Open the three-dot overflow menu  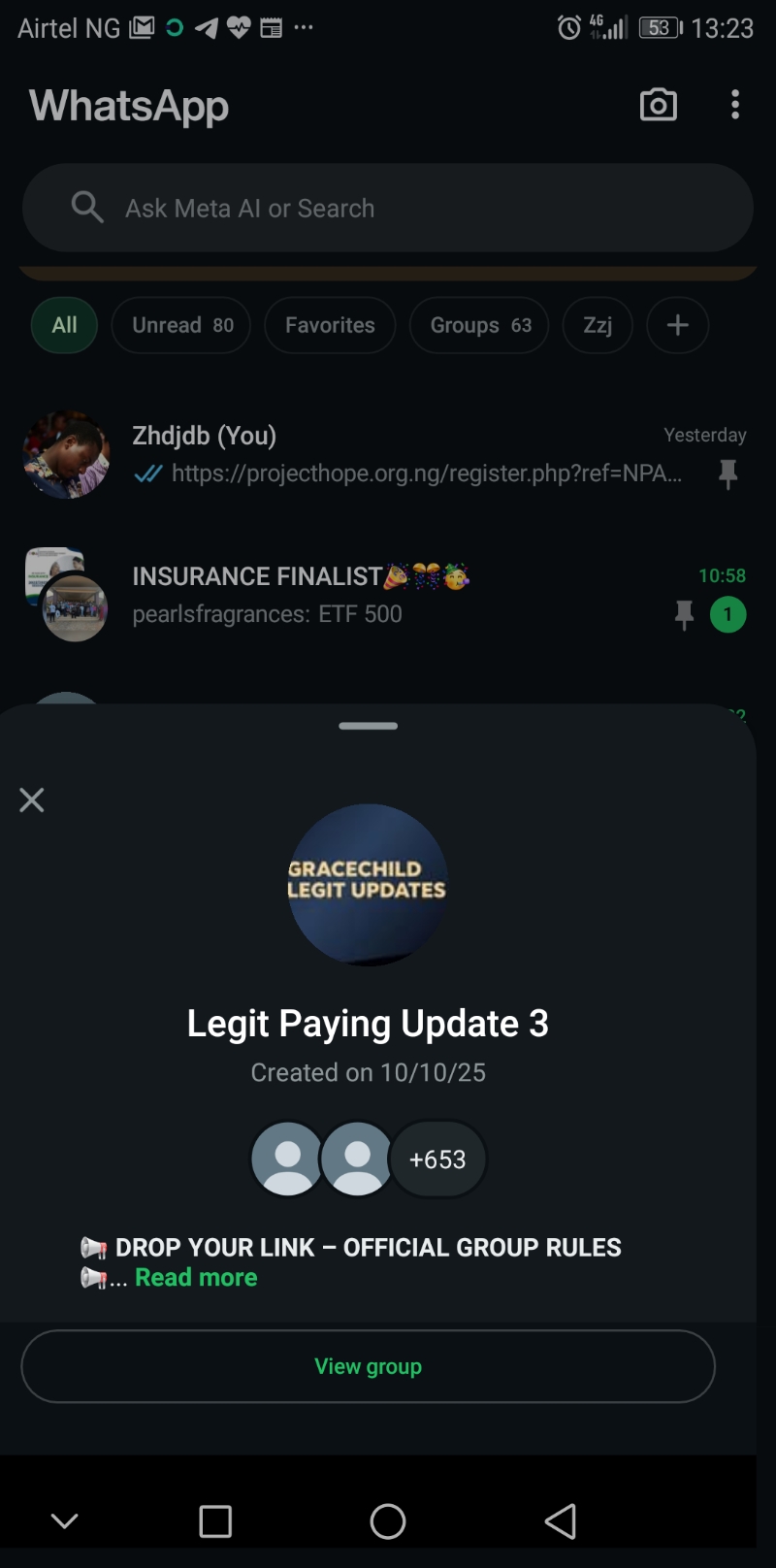click(735, 105)
